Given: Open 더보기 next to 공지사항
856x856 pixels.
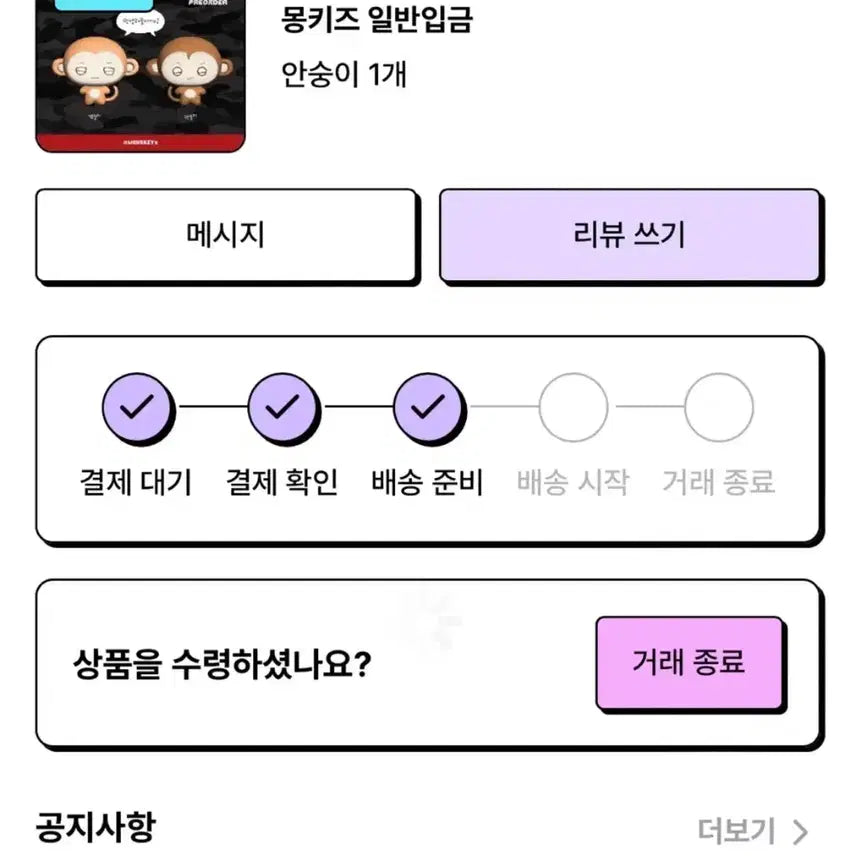Looking at the screenshot, I should 751,830.
